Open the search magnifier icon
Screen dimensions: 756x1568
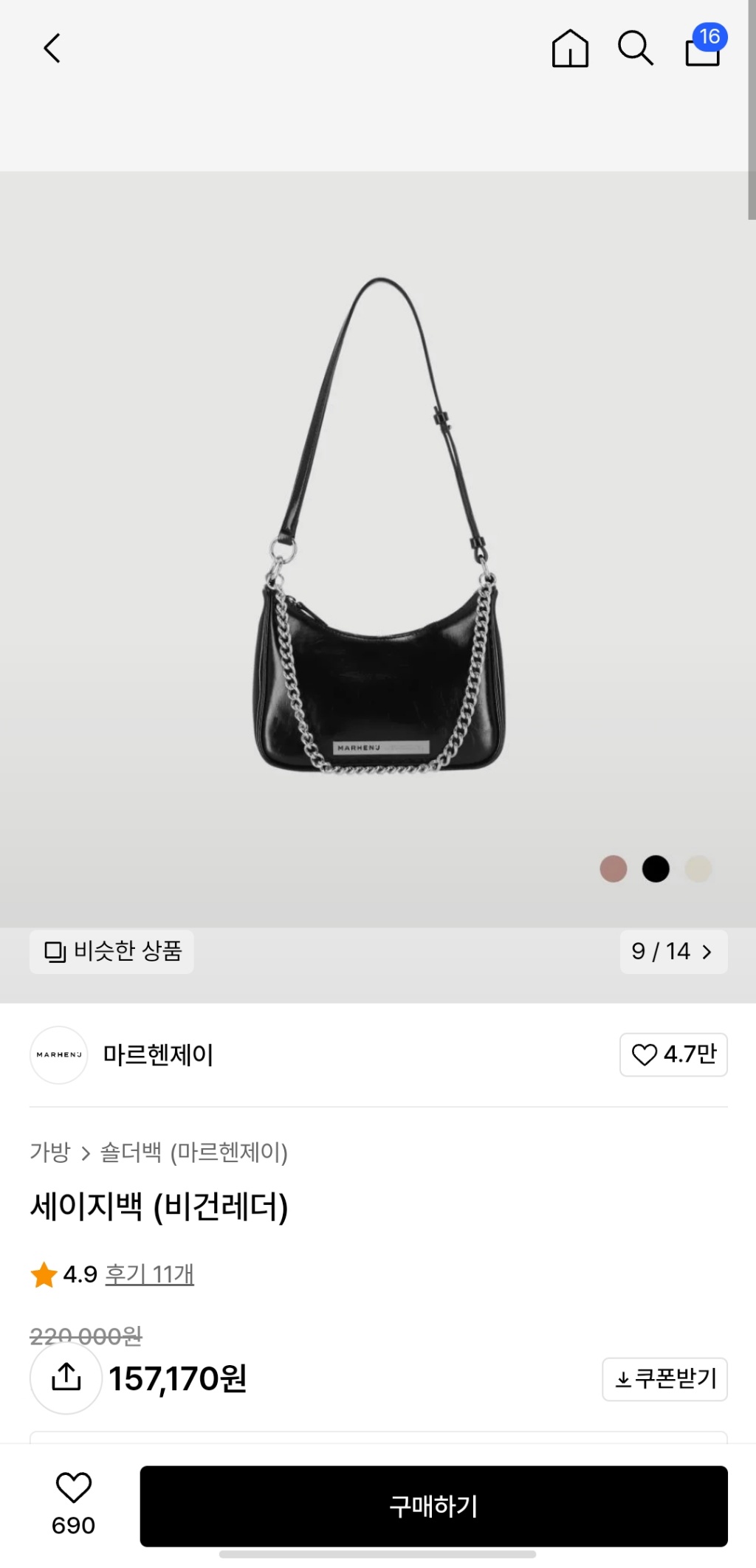pyautogui.click(x=635, y=49)
